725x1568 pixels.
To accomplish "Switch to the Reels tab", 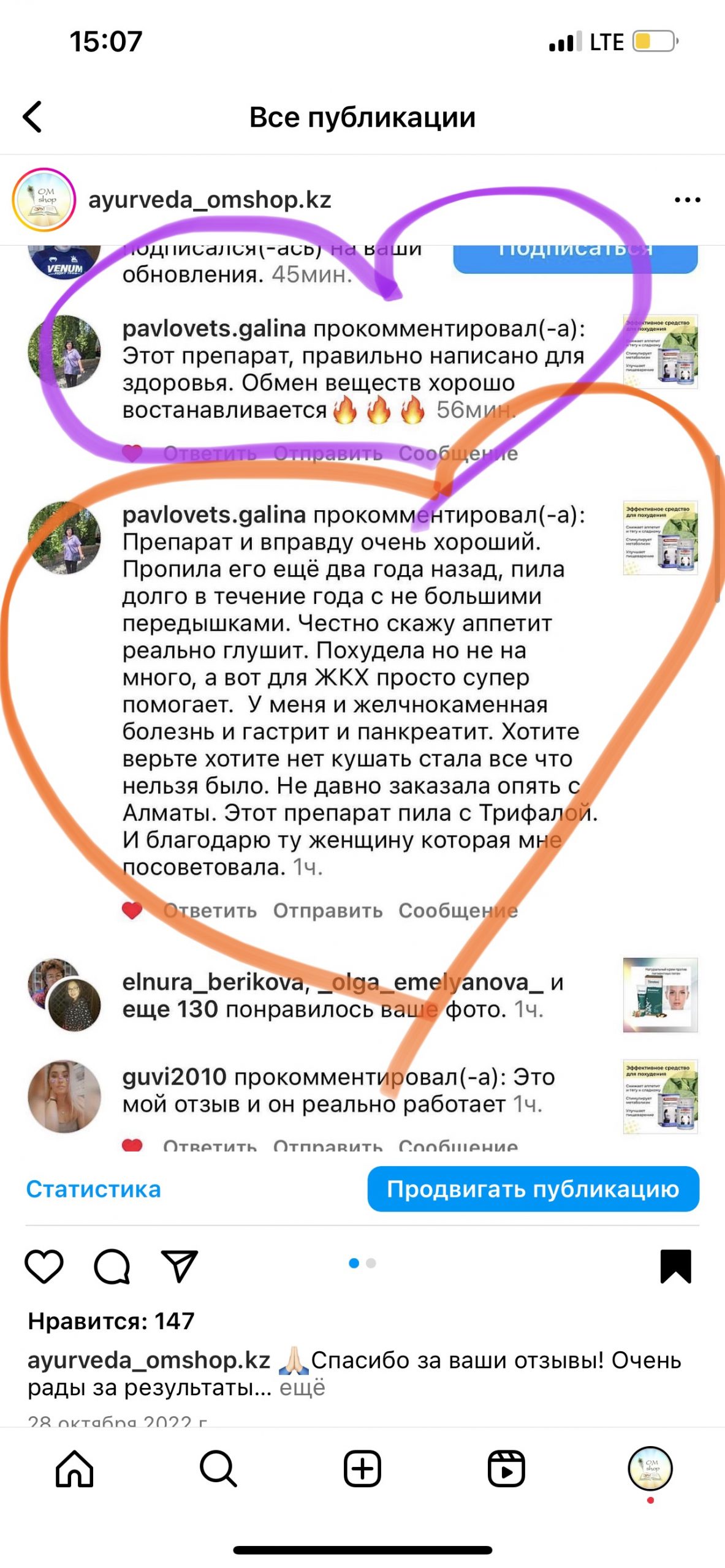I will tap(506, 1468).
